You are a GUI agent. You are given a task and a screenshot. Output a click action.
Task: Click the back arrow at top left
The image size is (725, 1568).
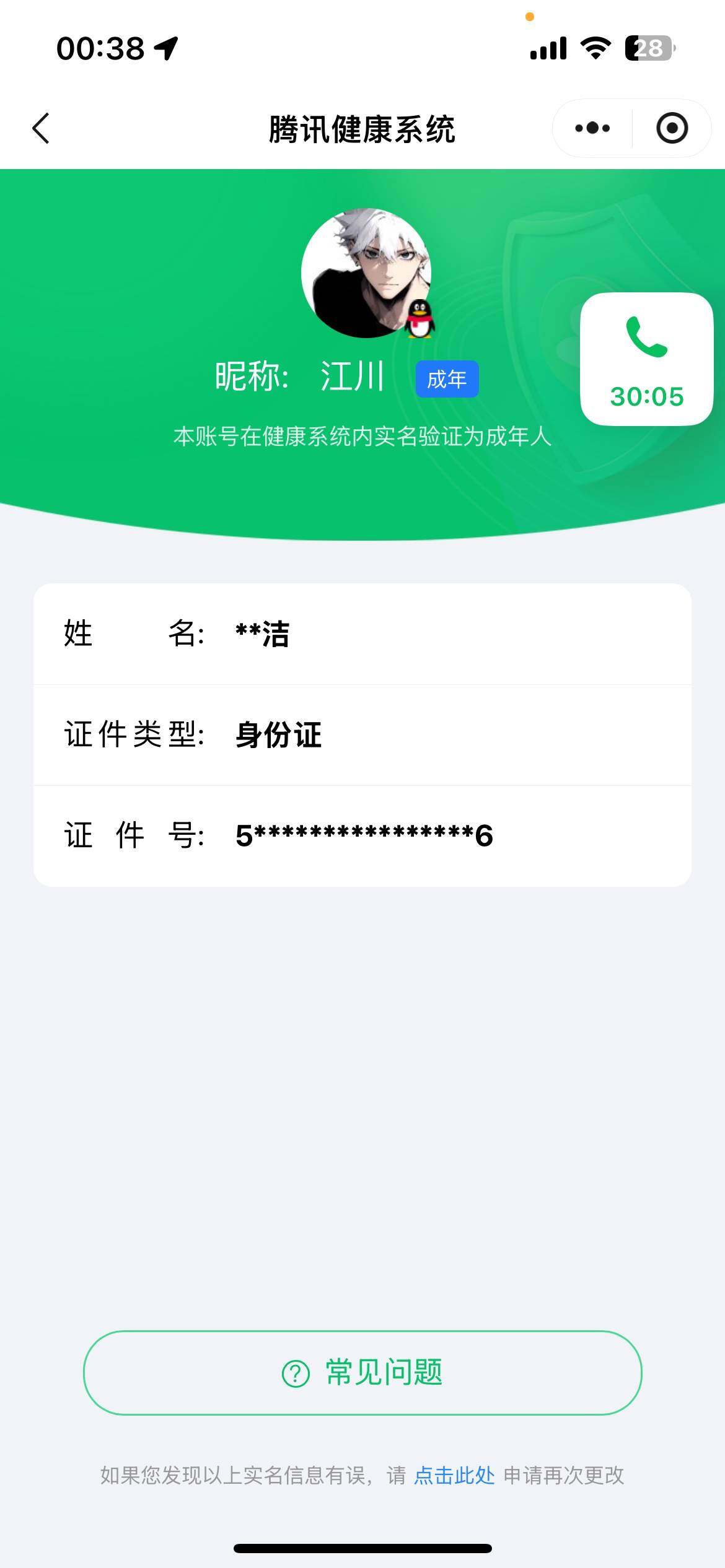click(41, 128)
